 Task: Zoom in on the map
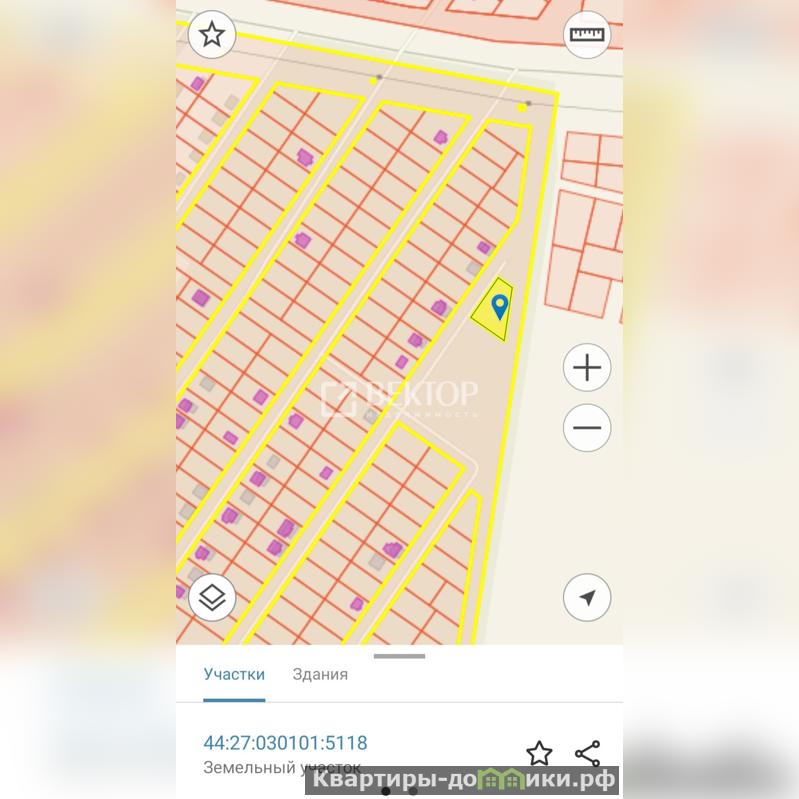pyautogui.click(x=587, y=368)
